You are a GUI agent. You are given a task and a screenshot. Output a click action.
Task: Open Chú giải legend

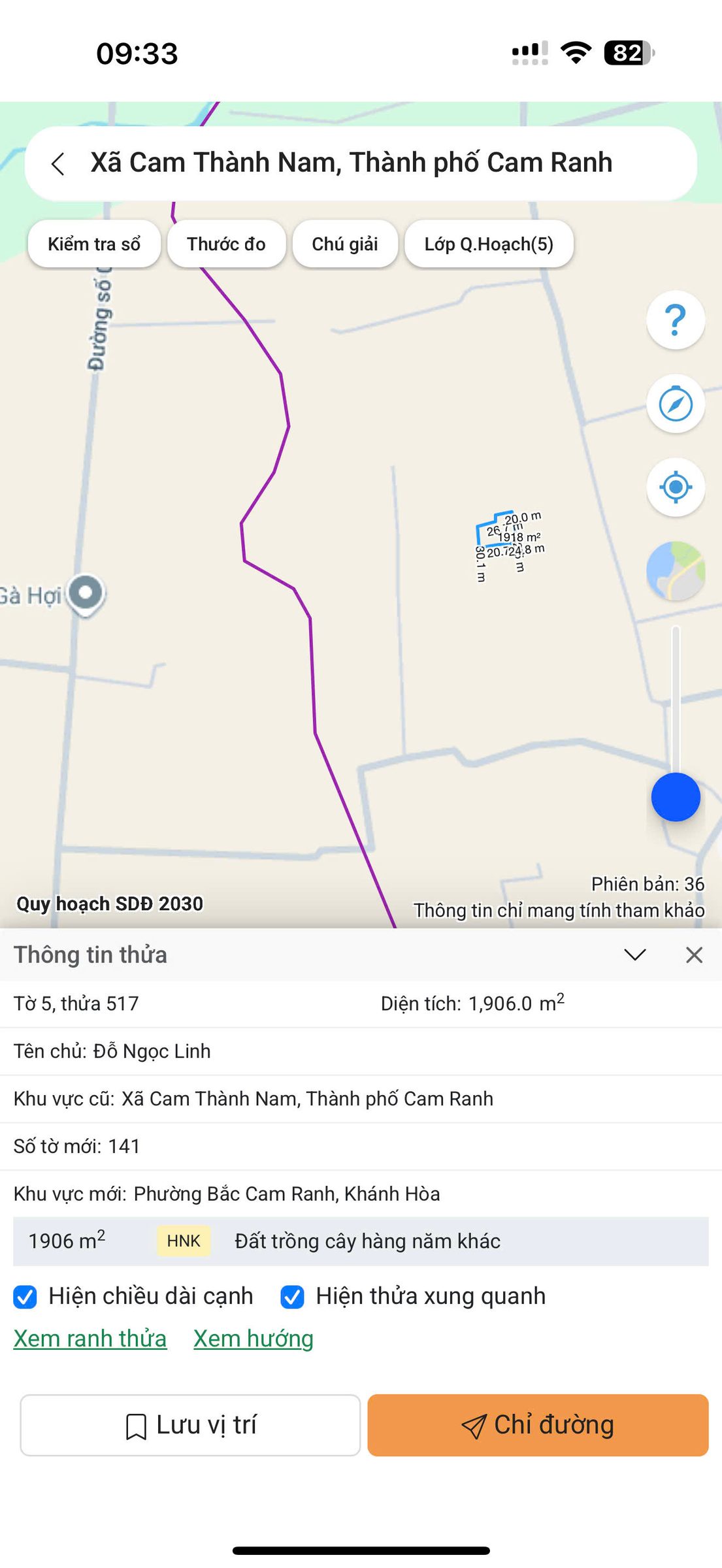tap(345, 244)
